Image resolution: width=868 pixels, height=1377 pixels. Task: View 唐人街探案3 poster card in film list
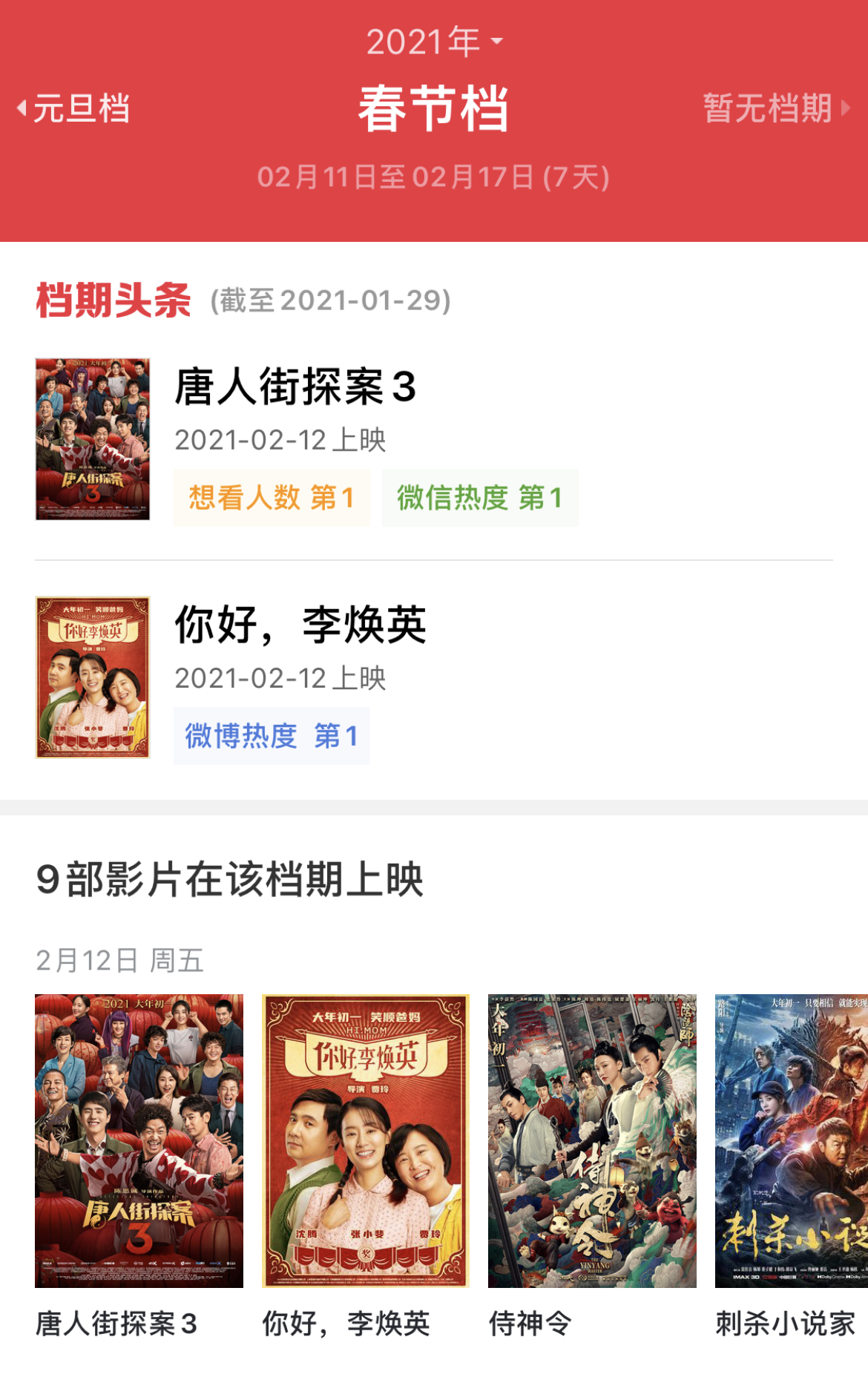tap(139, 1140)
